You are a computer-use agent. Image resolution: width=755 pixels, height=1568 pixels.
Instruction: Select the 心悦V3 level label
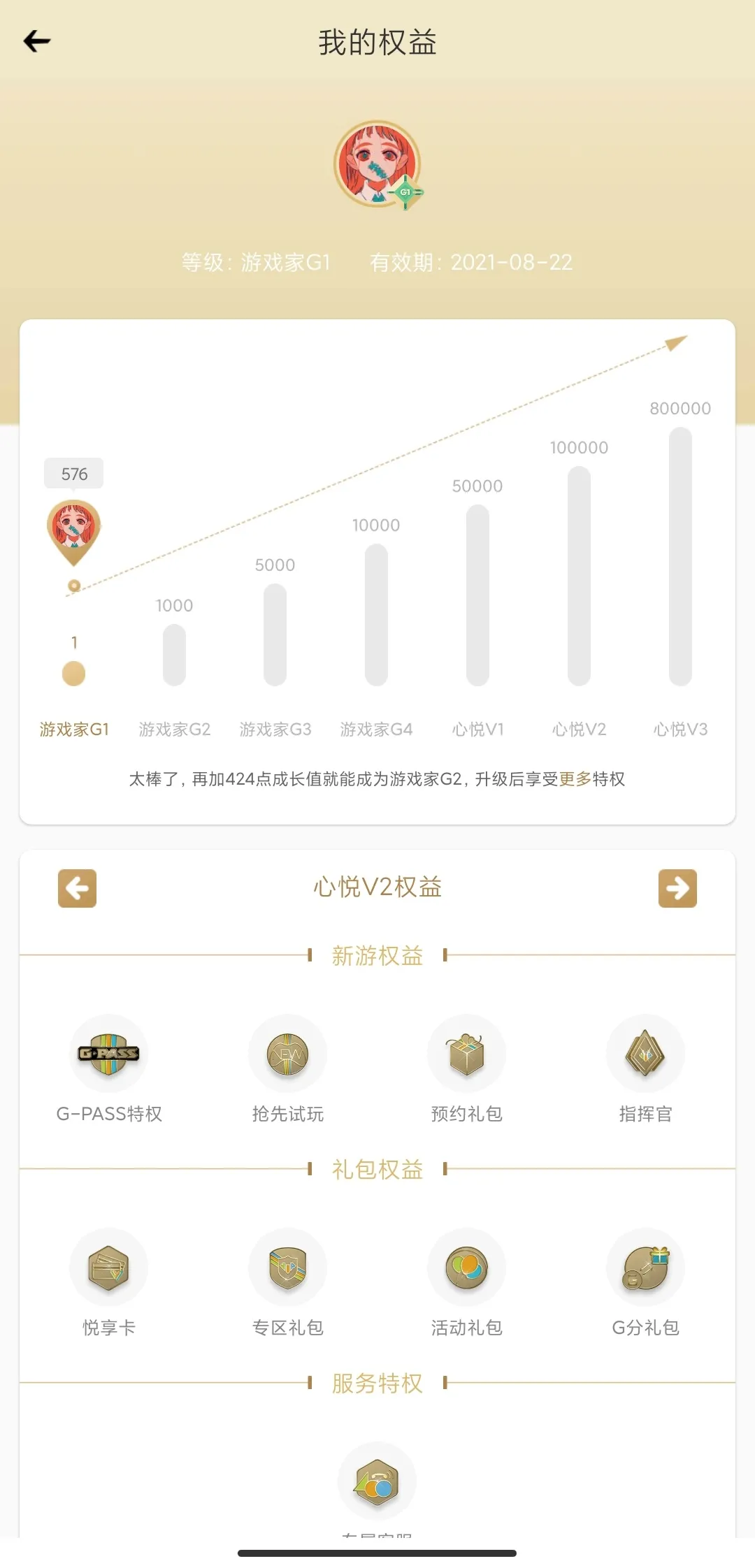[x=677, y=729]
